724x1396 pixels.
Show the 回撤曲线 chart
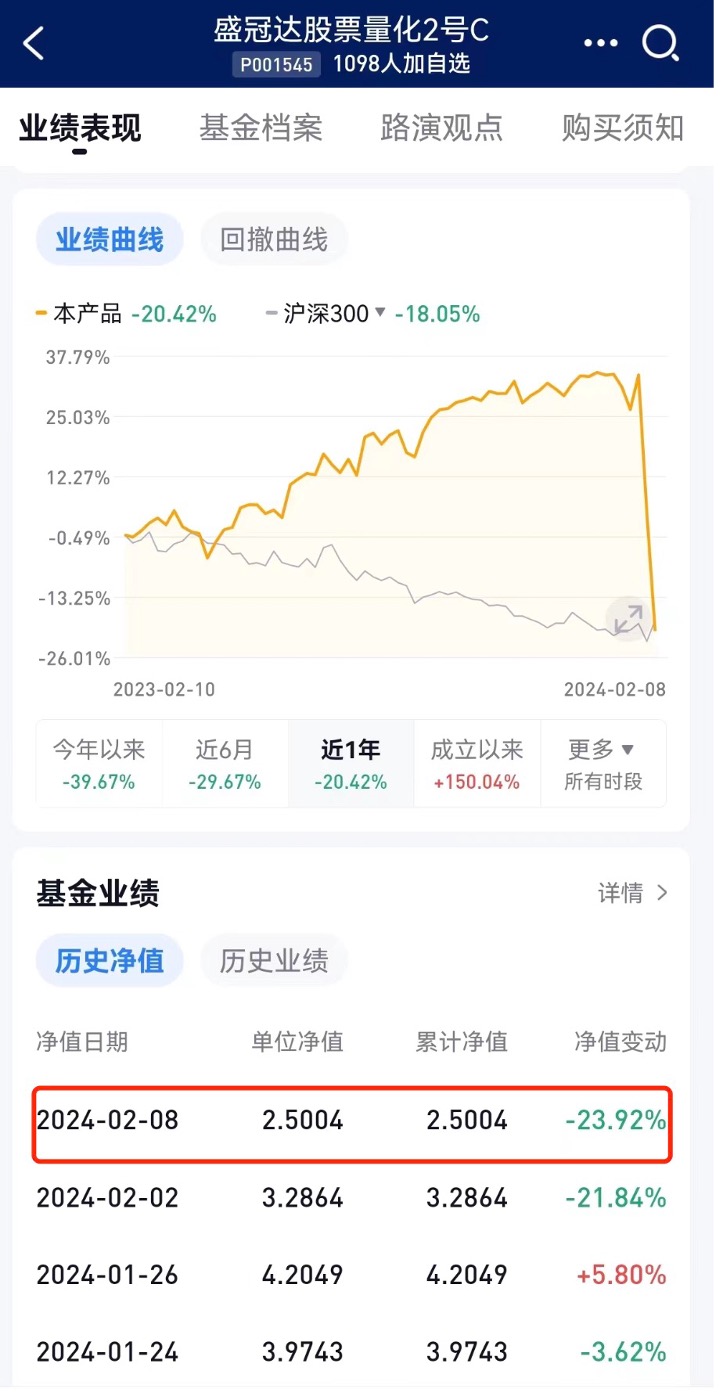click(274, 240)
